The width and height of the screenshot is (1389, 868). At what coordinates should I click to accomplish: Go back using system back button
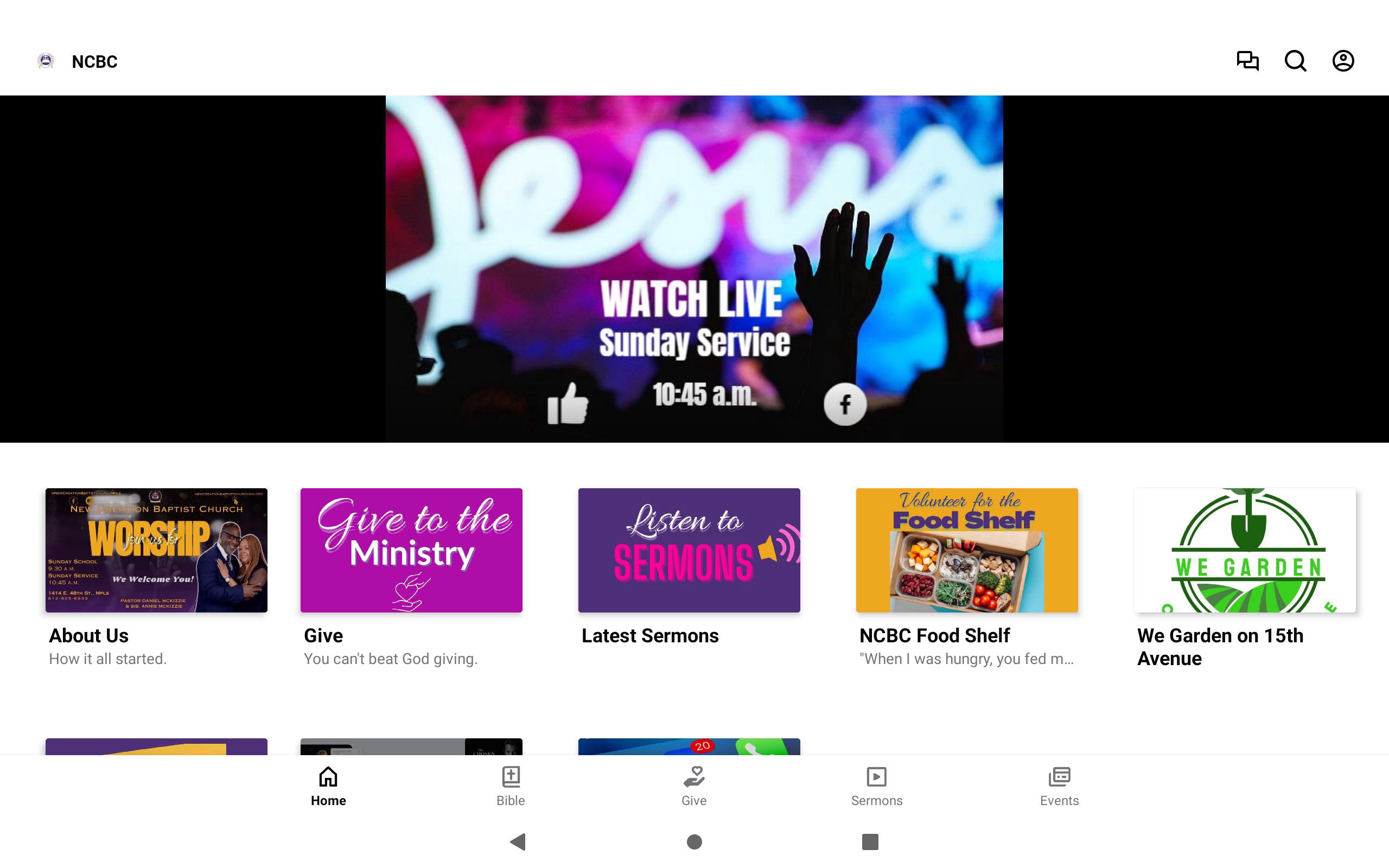(518, 841)
